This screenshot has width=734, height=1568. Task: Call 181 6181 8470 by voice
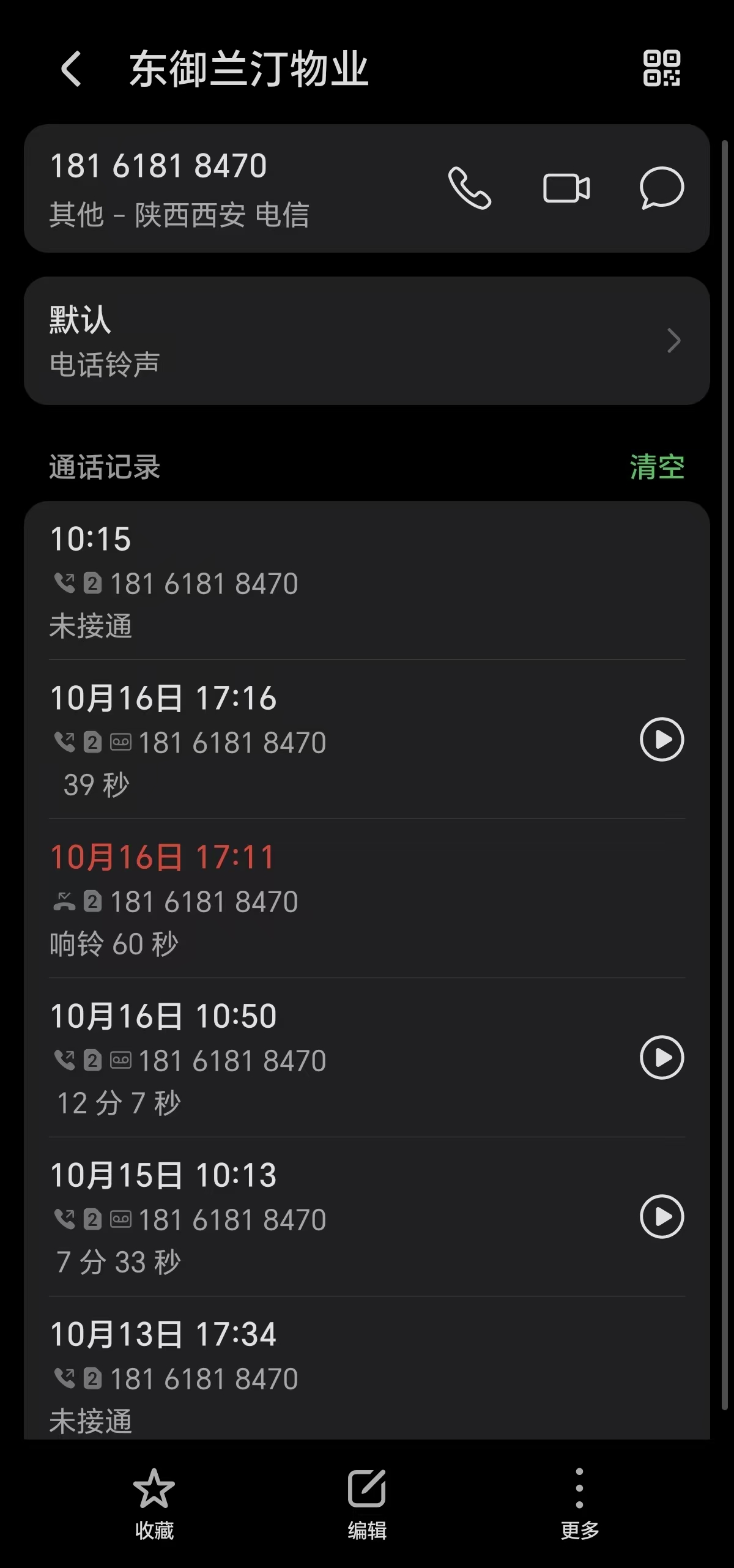click(469, 188)
